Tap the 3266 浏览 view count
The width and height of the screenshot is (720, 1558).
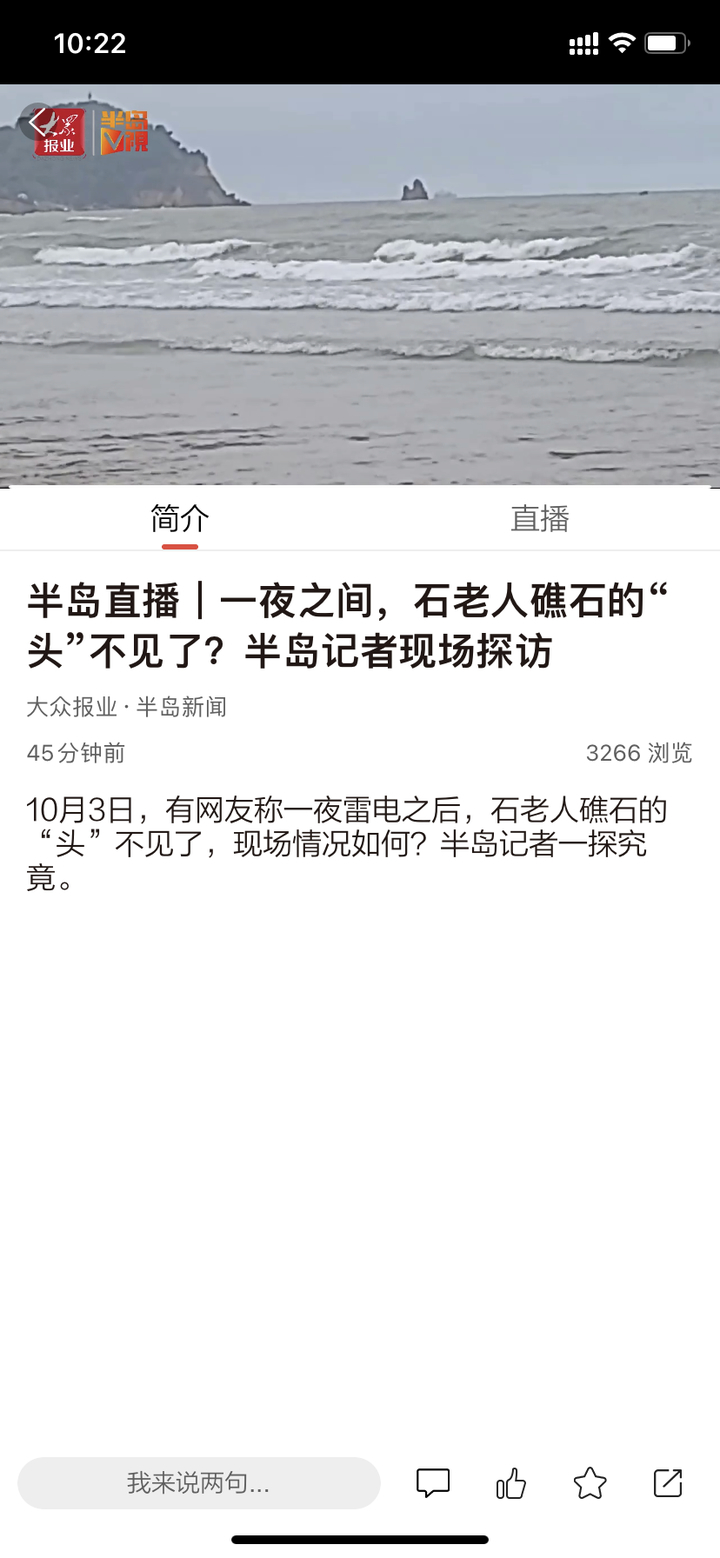(640, 753)
